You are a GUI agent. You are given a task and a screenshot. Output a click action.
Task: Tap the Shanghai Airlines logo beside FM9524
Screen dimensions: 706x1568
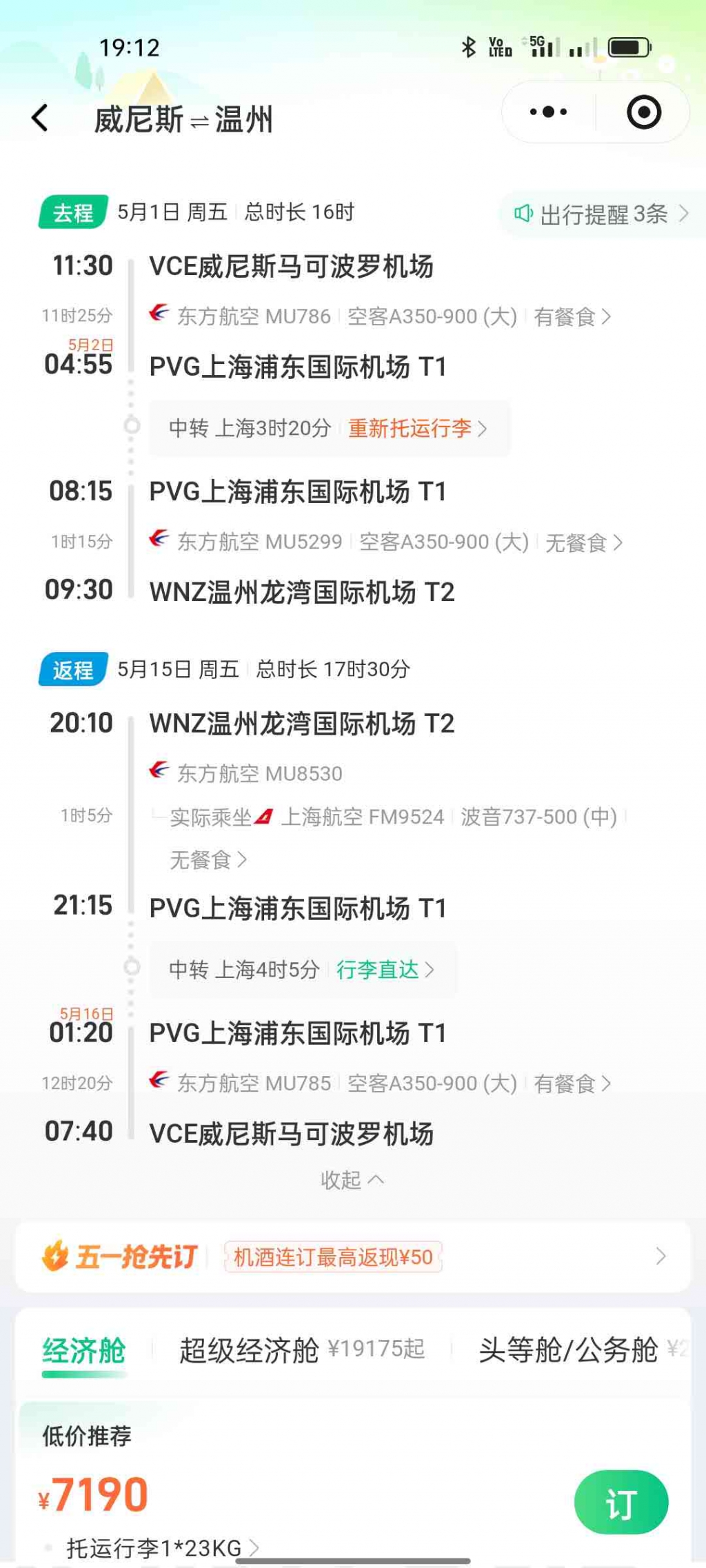[x=265, y=816]
